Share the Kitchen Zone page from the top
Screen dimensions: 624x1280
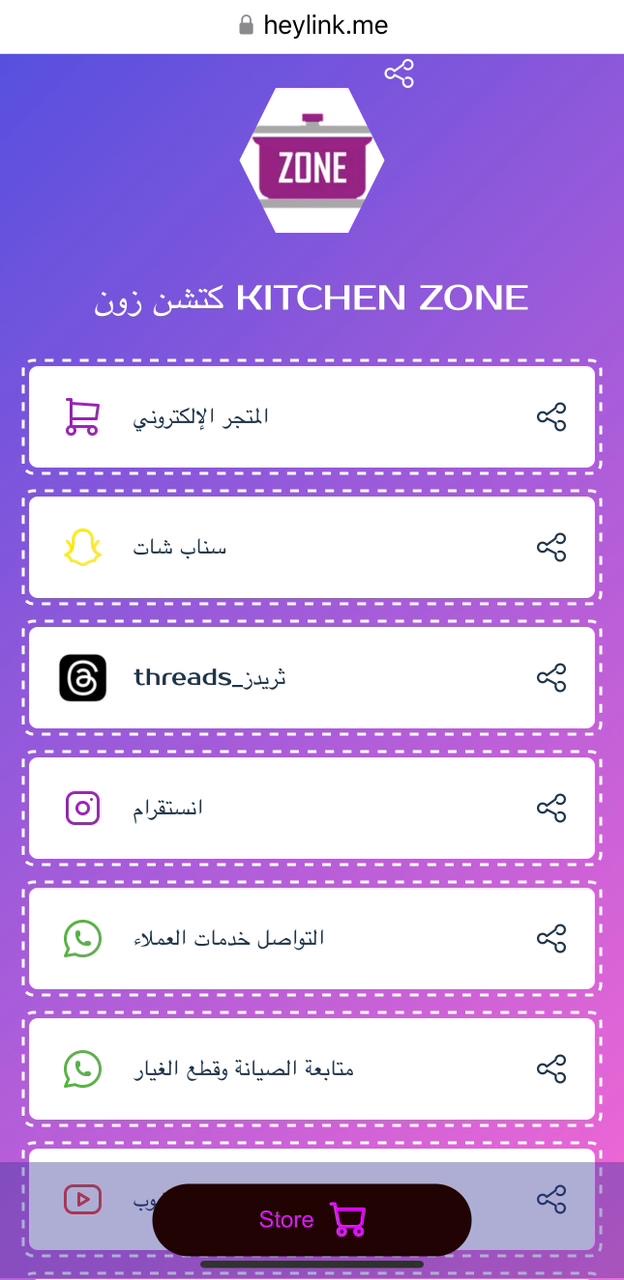click(x=399, y=74)
